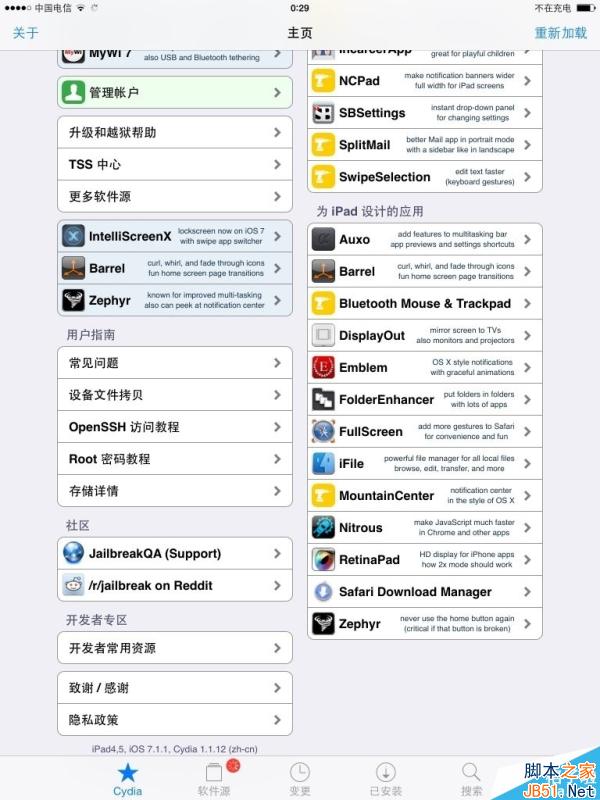Switch to the 已安装 tab
Viewport: 600px width, 800px height.
pos(385,777)
